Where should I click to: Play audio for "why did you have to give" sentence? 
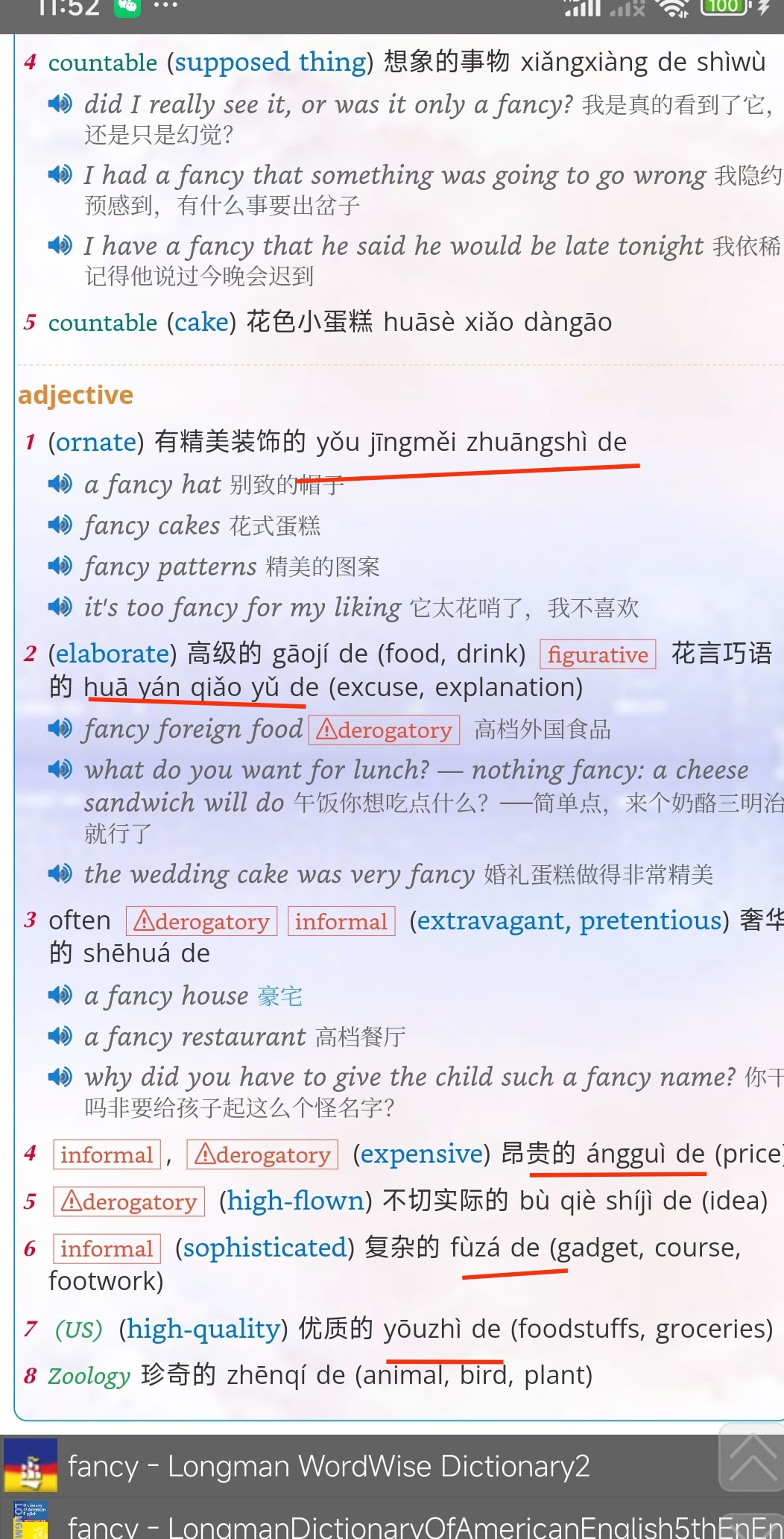[x=60, y=1077]
